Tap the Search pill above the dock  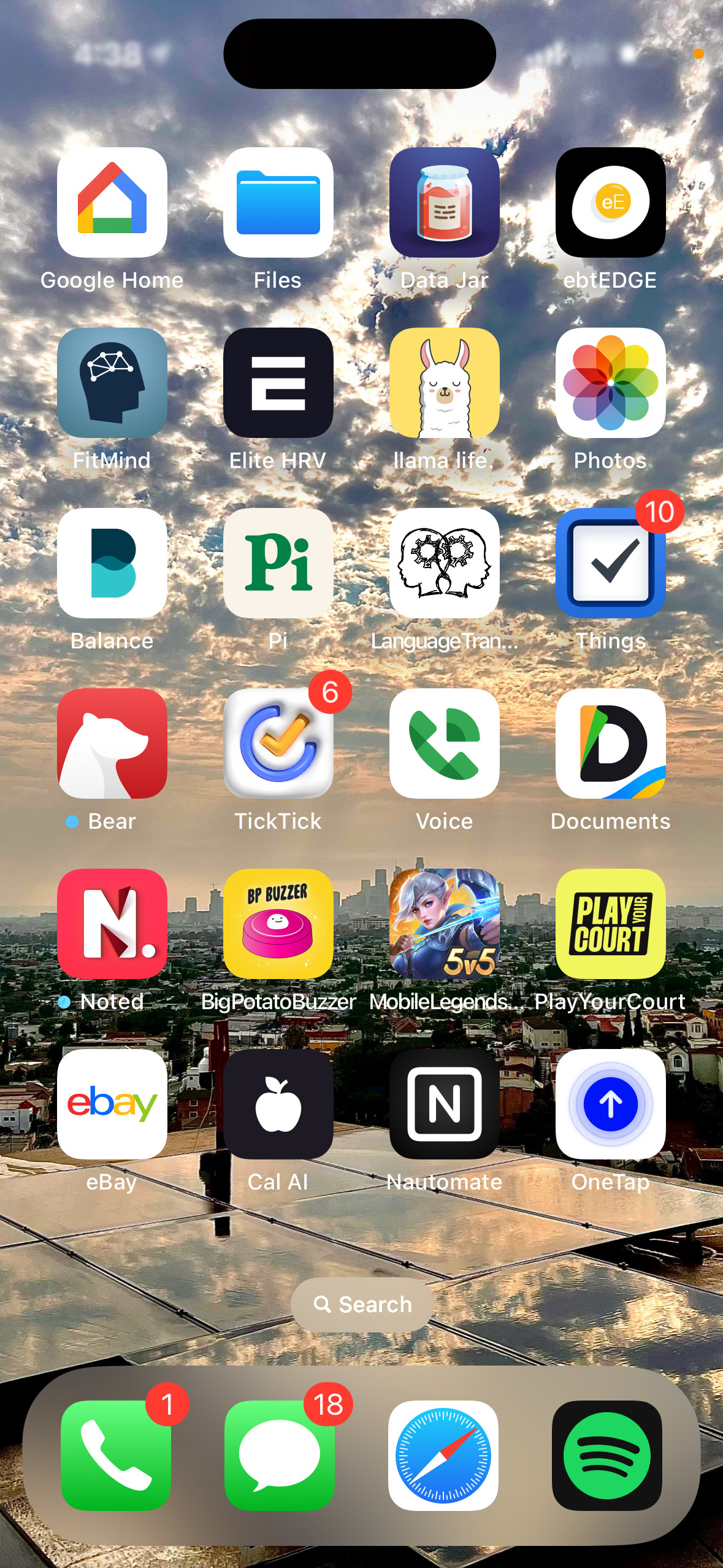362,1304
